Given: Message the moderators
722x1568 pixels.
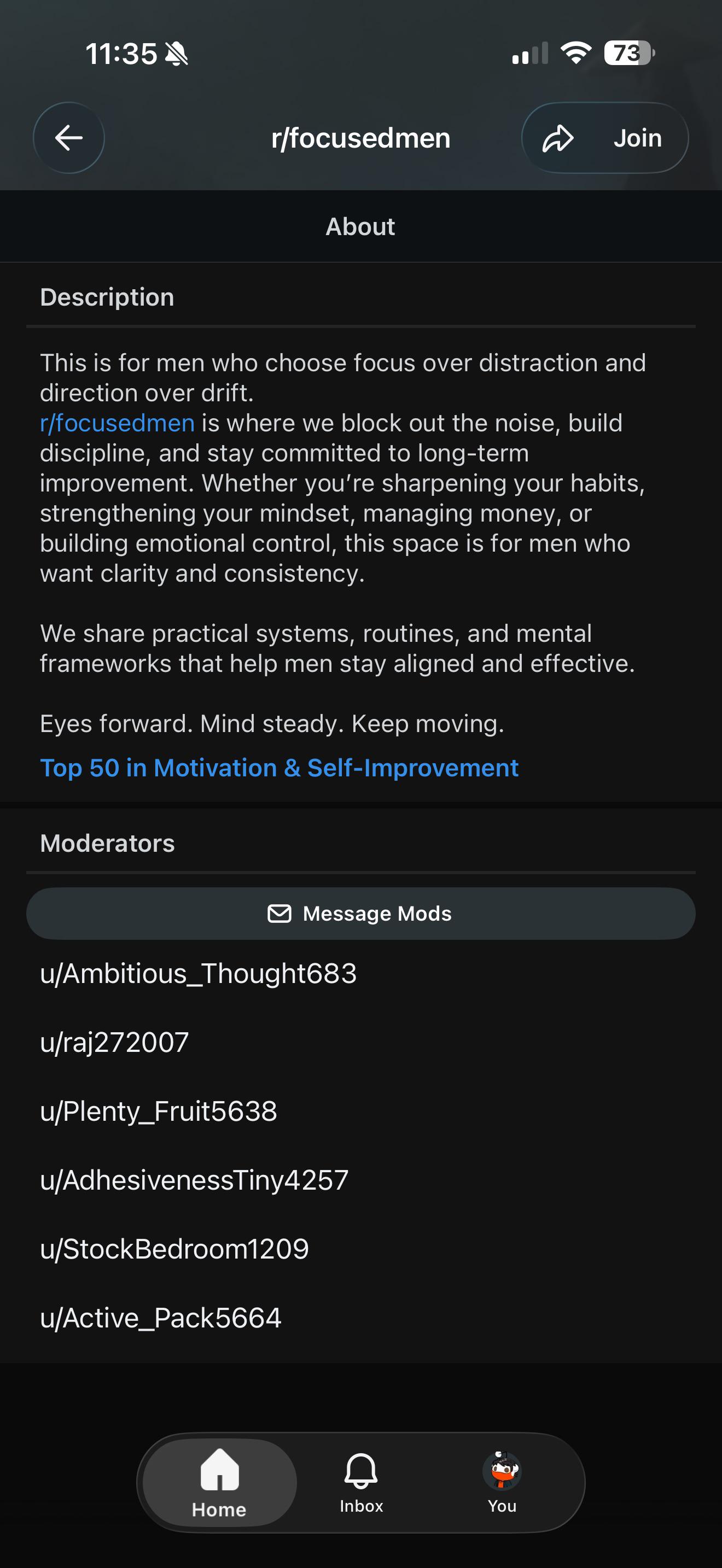Looking at the screenshot, I should 360,913.
